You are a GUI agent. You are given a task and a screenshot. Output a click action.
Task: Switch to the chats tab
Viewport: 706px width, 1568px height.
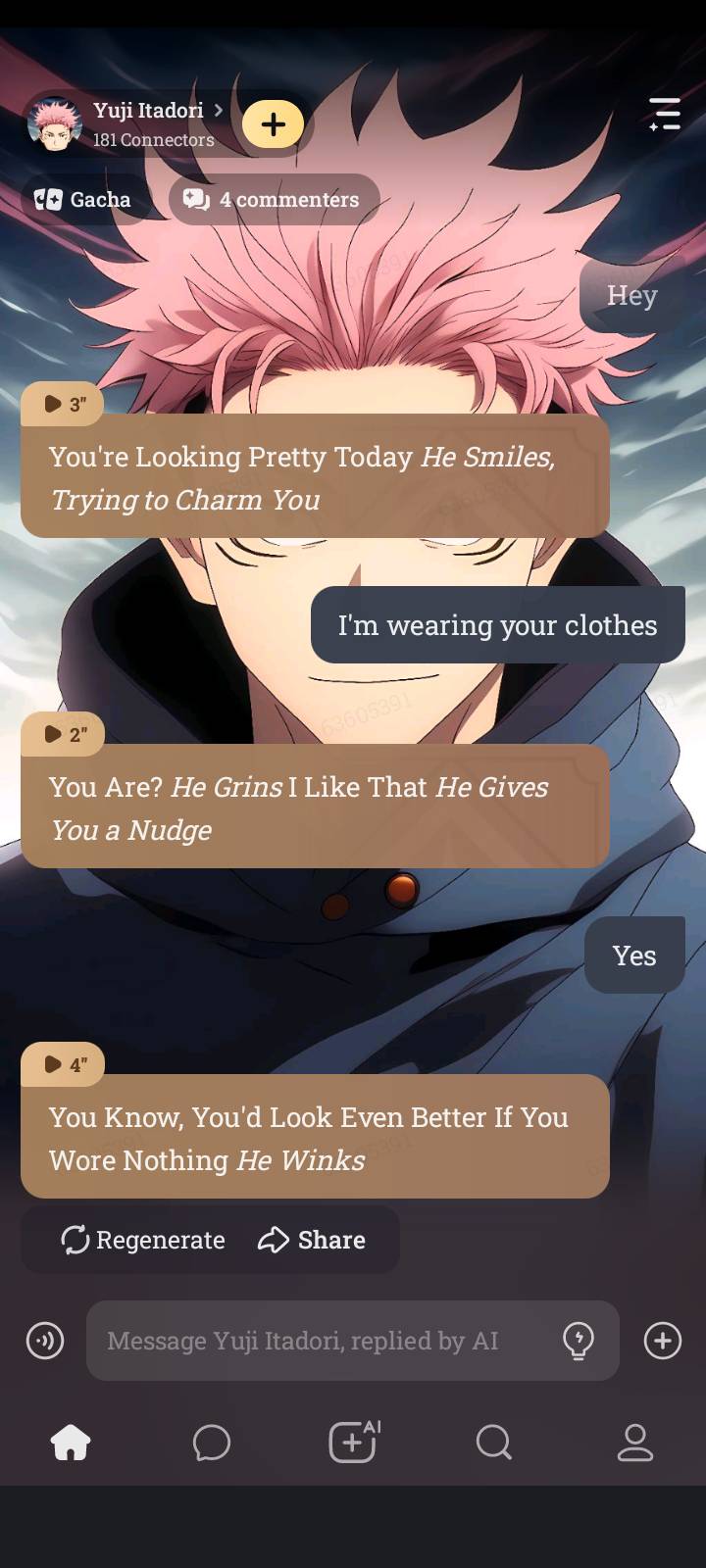(212, 1443)
